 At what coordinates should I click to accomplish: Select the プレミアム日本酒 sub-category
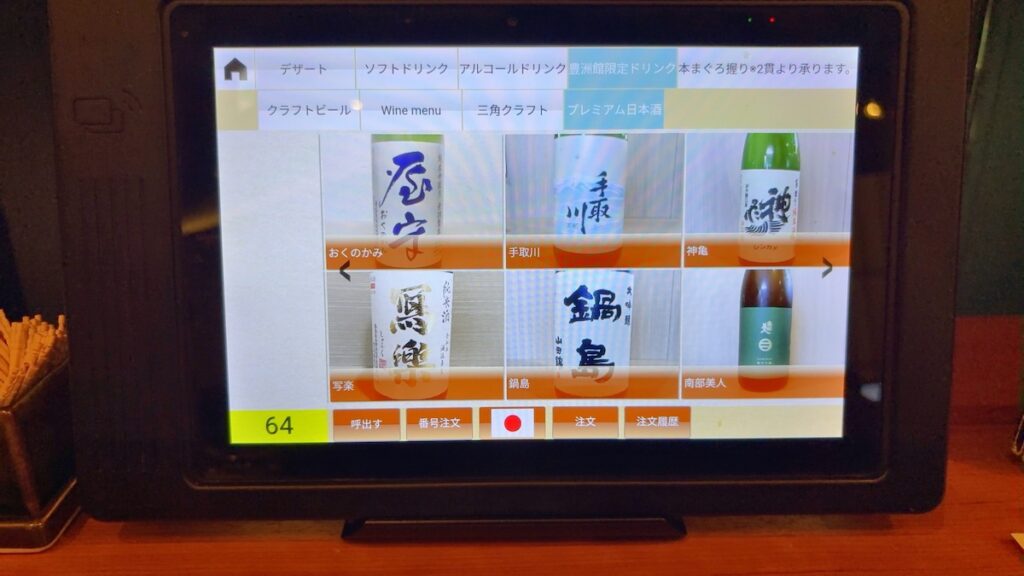click(x=613, y=110)
